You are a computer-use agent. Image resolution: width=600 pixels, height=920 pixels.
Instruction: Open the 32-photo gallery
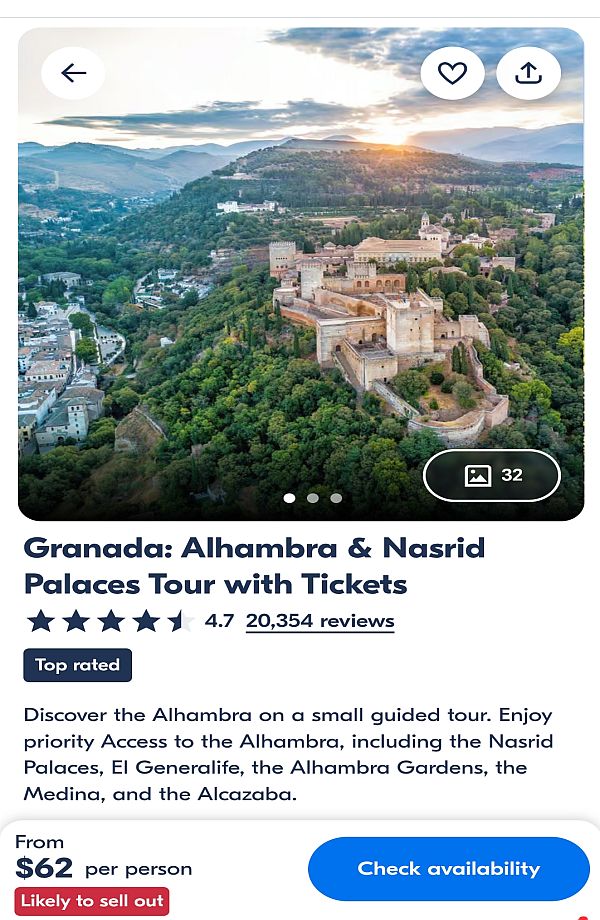point(492,475)
